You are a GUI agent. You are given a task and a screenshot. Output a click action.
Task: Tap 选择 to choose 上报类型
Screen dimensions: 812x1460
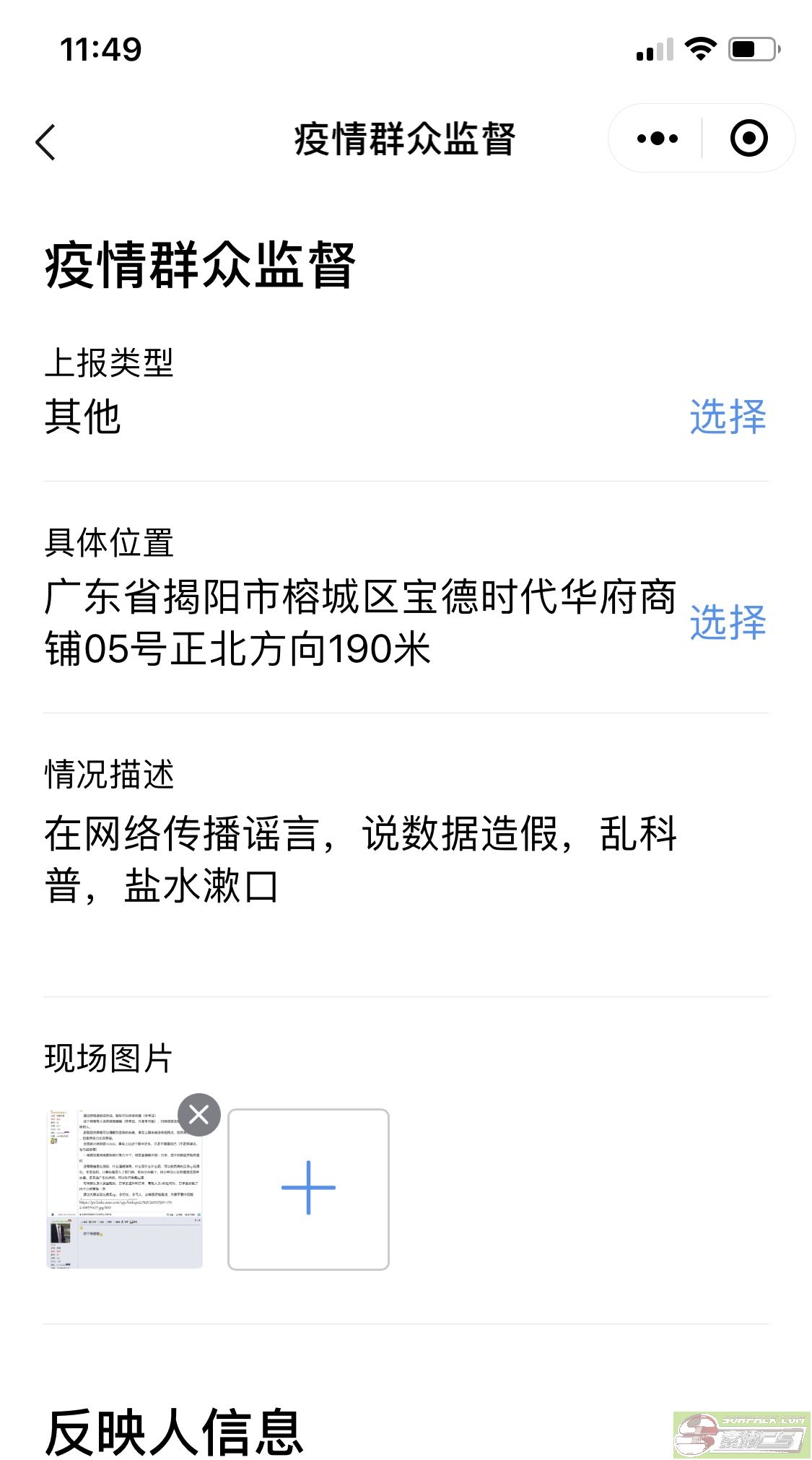tap(727, 417)
